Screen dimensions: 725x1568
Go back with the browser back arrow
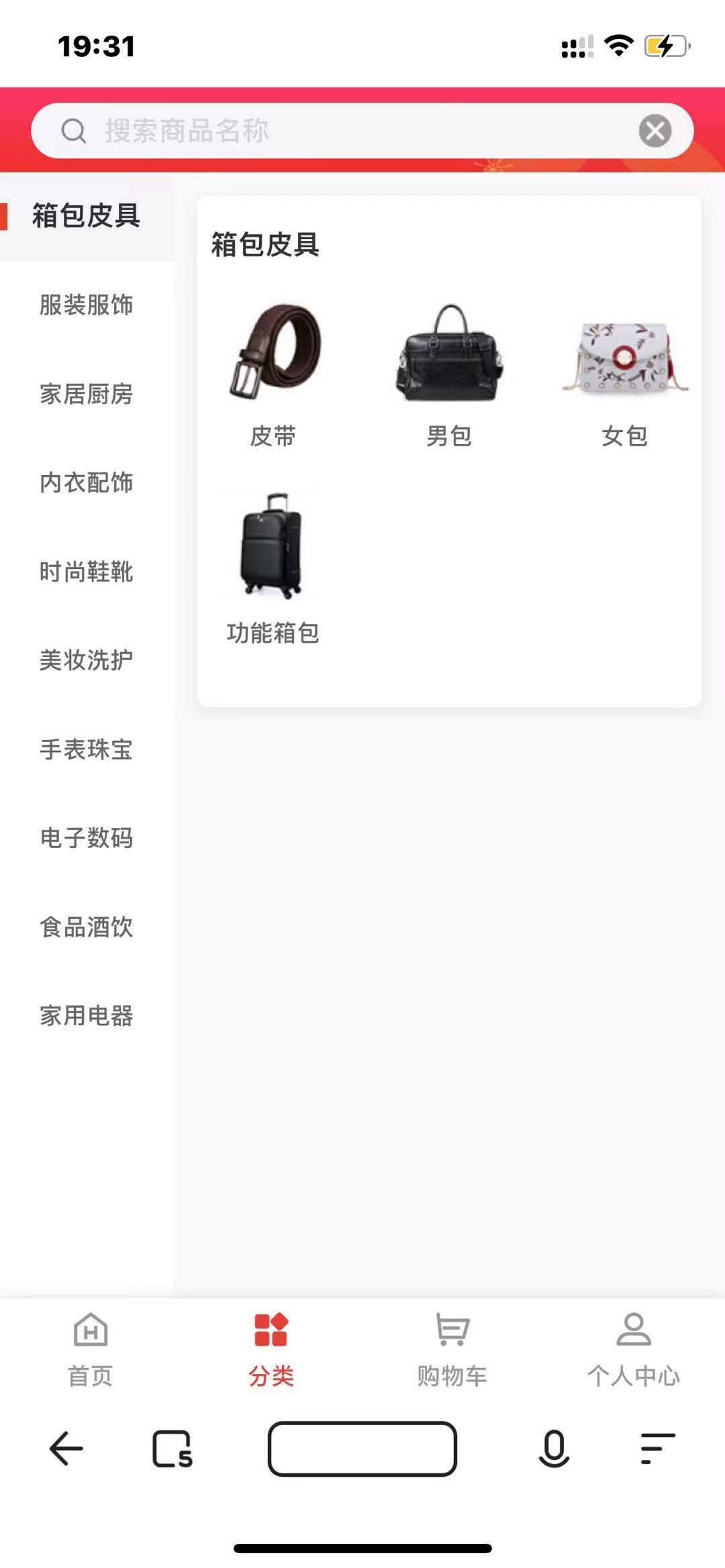click(x=66, y=1449)
